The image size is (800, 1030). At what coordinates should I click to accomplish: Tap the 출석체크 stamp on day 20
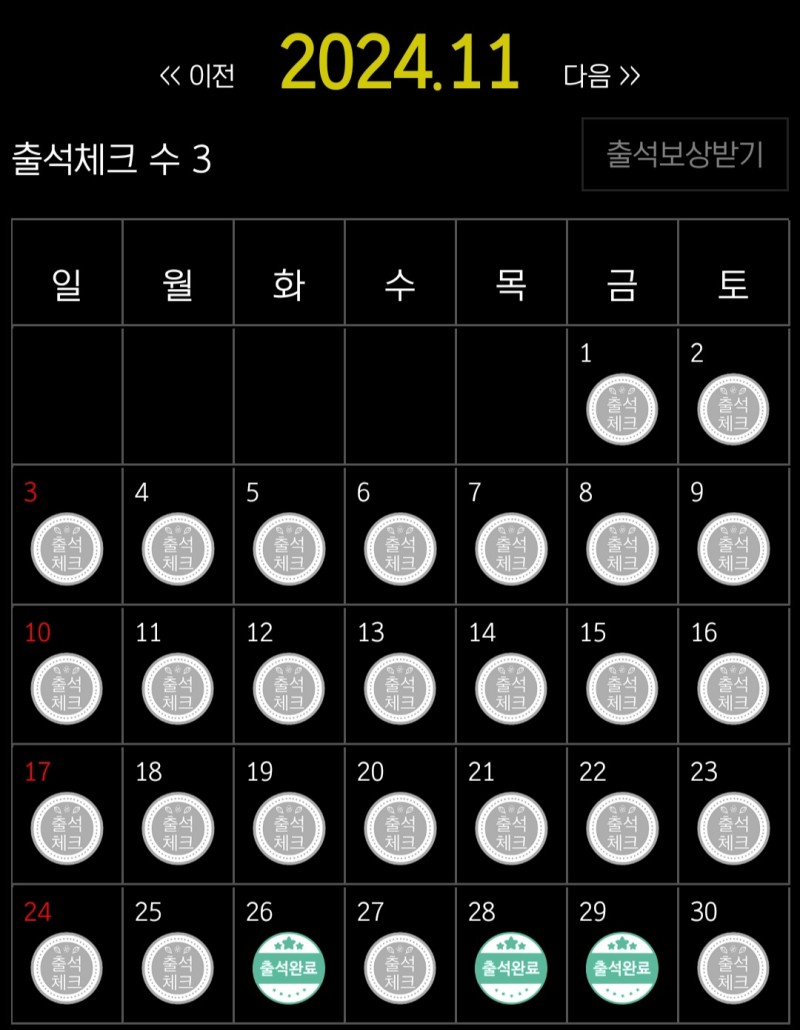(x=400, y=830)
